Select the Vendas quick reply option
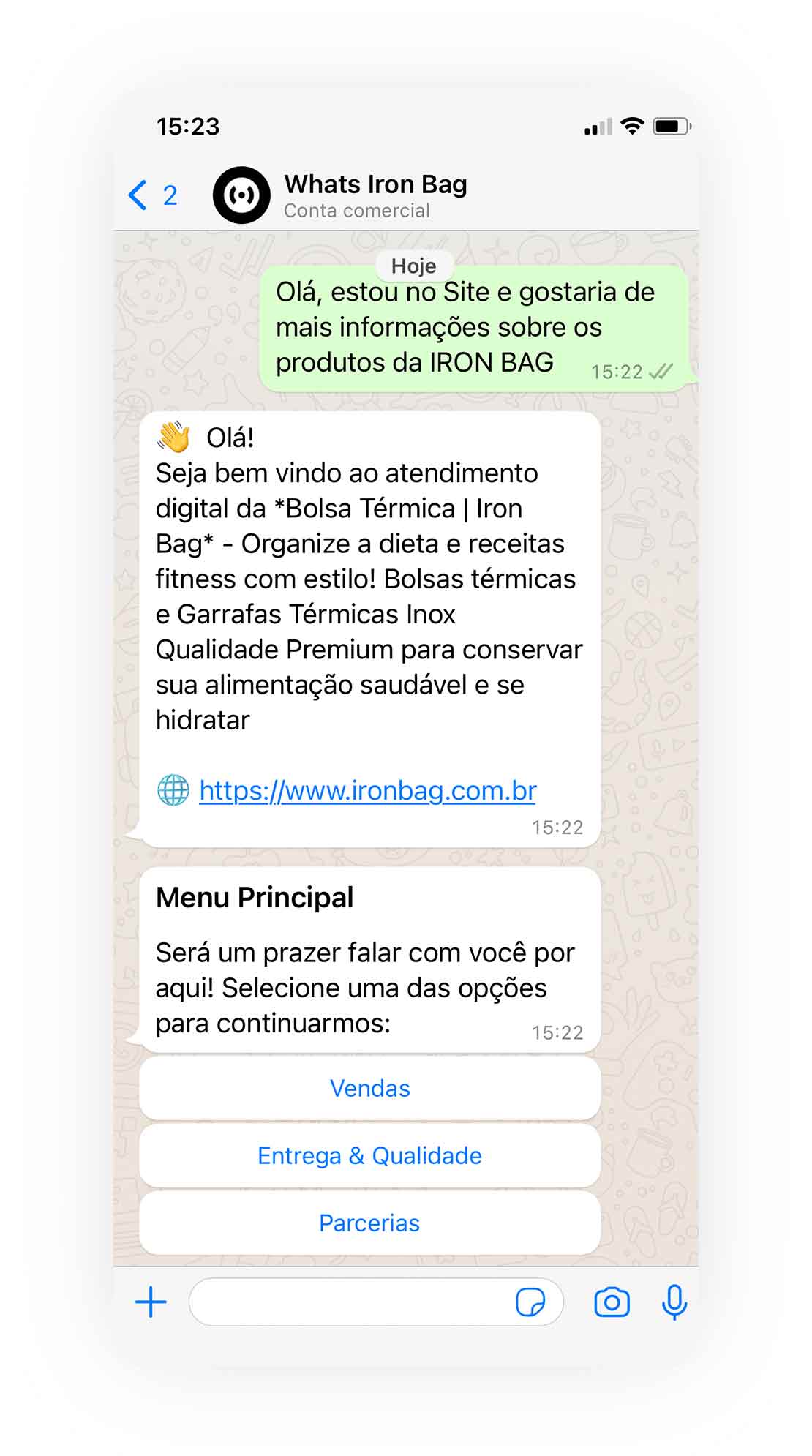Image resolution: width=812 pixels, height=1456 pixels. click(x=369, y=1089)
